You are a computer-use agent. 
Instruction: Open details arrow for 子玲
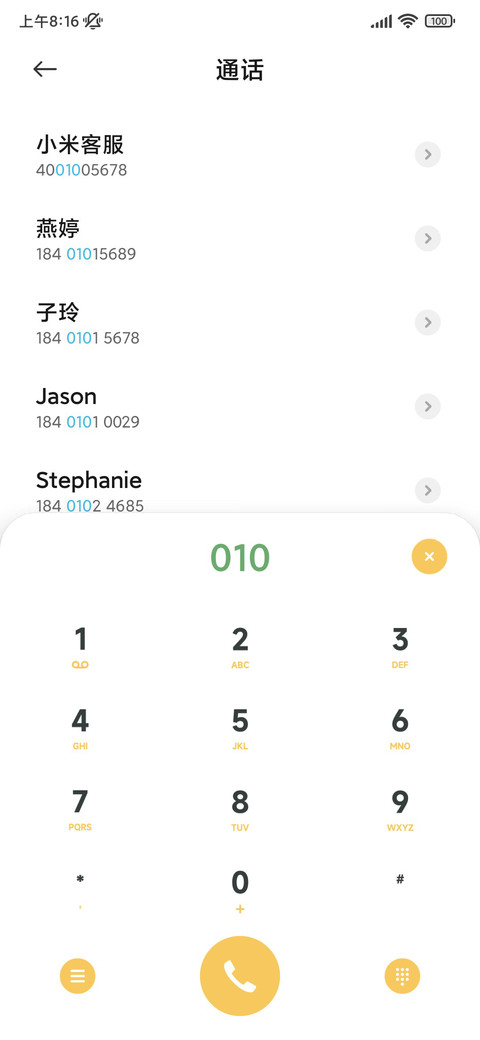click(428, 322)
